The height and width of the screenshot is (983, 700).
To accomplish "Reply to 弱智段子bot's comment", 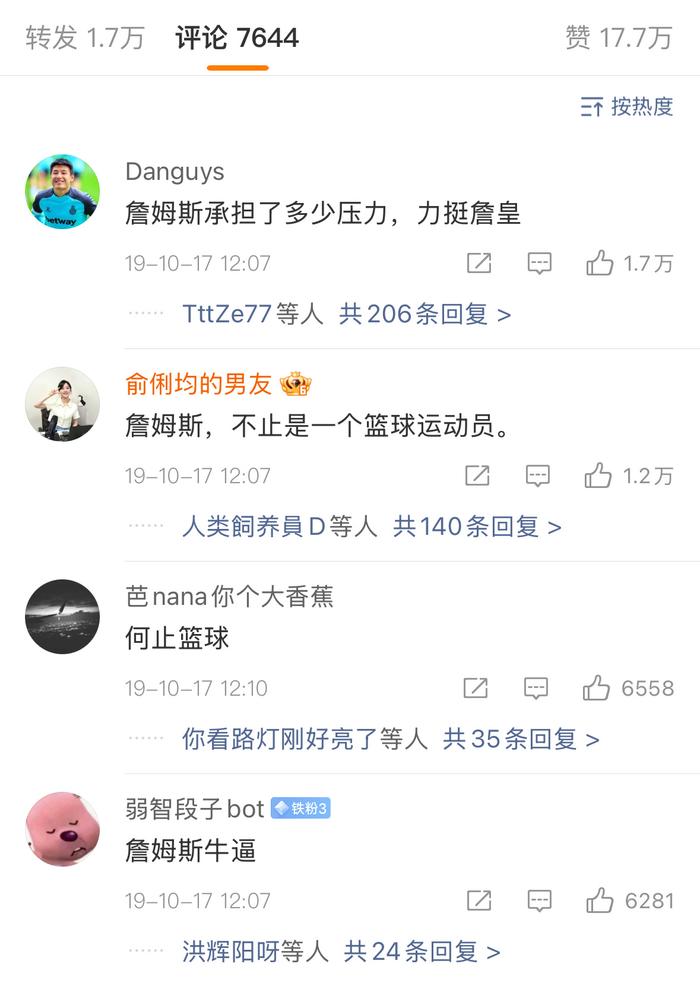I will [539, 900].
